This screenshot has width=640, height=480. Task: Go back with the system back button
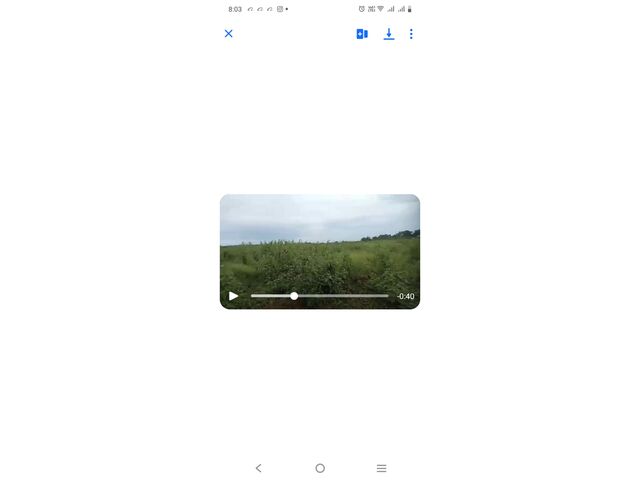pyautogui.click(x=258, y=468)
